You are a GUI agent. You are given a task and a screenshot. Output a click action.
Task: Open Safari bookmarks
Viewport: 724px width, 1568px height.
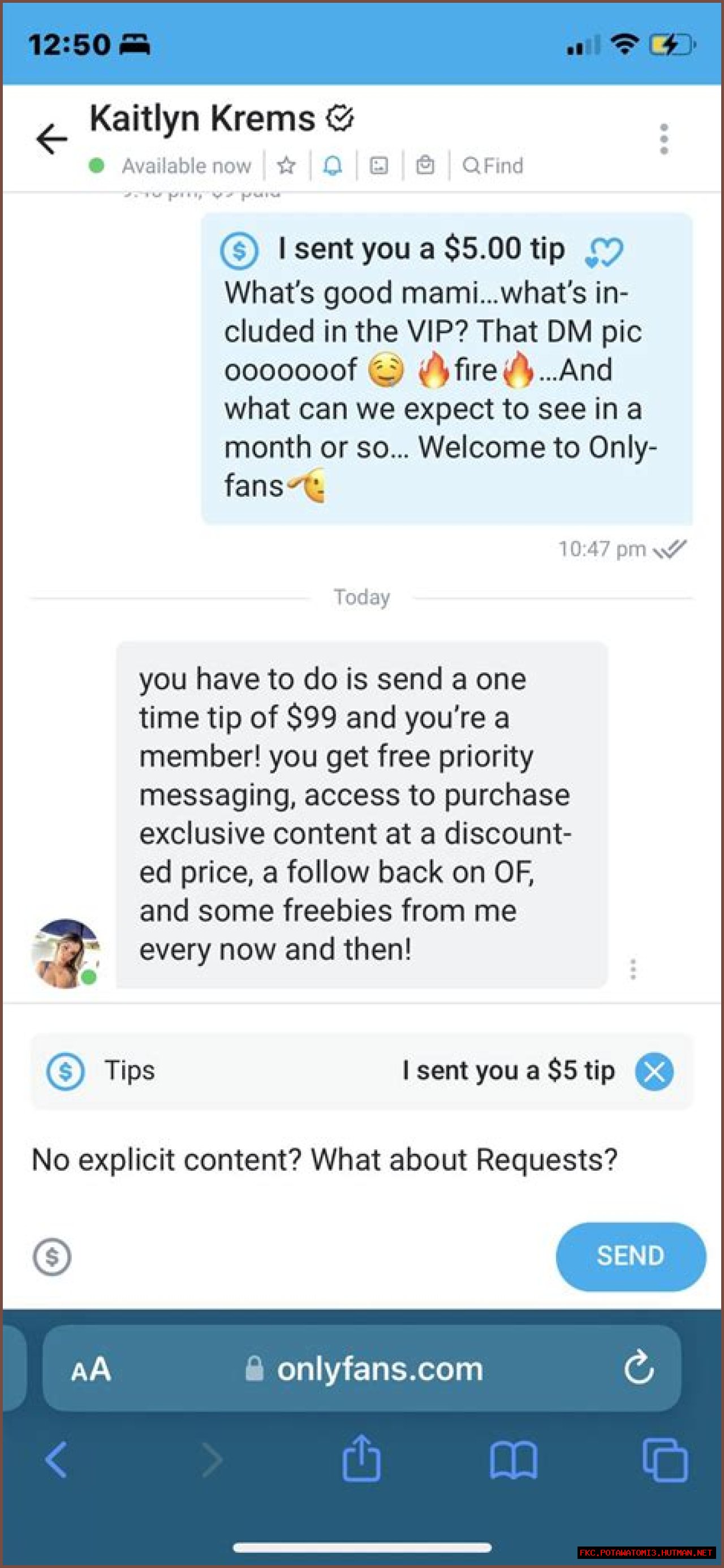[x=514, y=1459]
